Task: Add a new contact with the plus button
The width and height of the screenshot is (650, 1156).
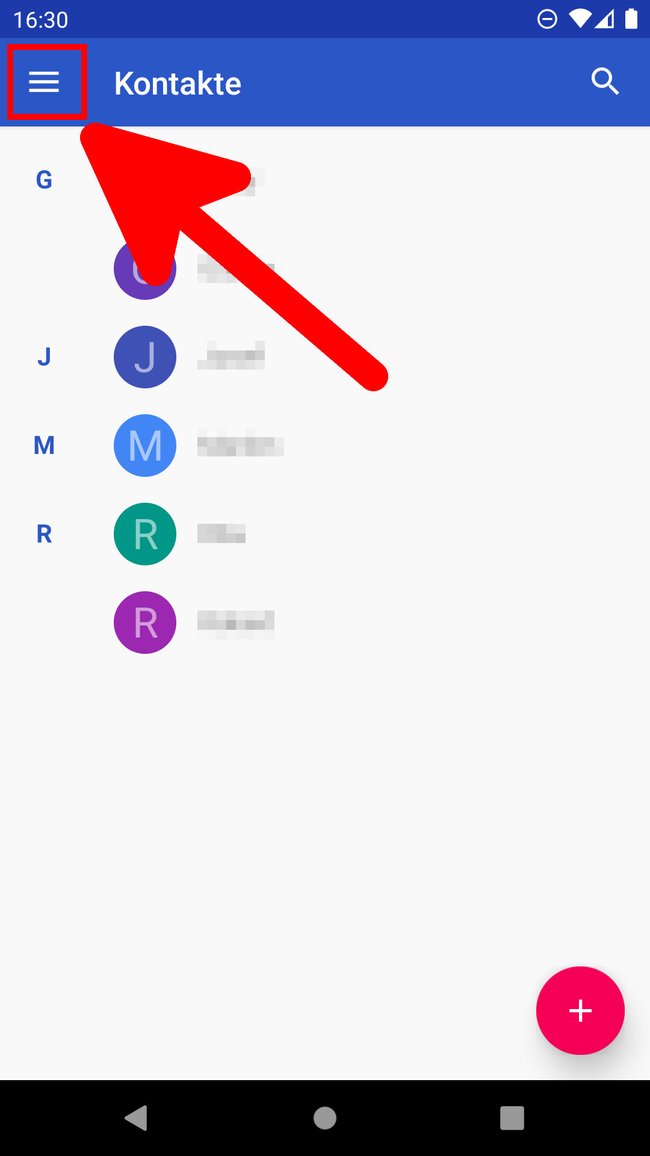Action: click(580, 1011)
